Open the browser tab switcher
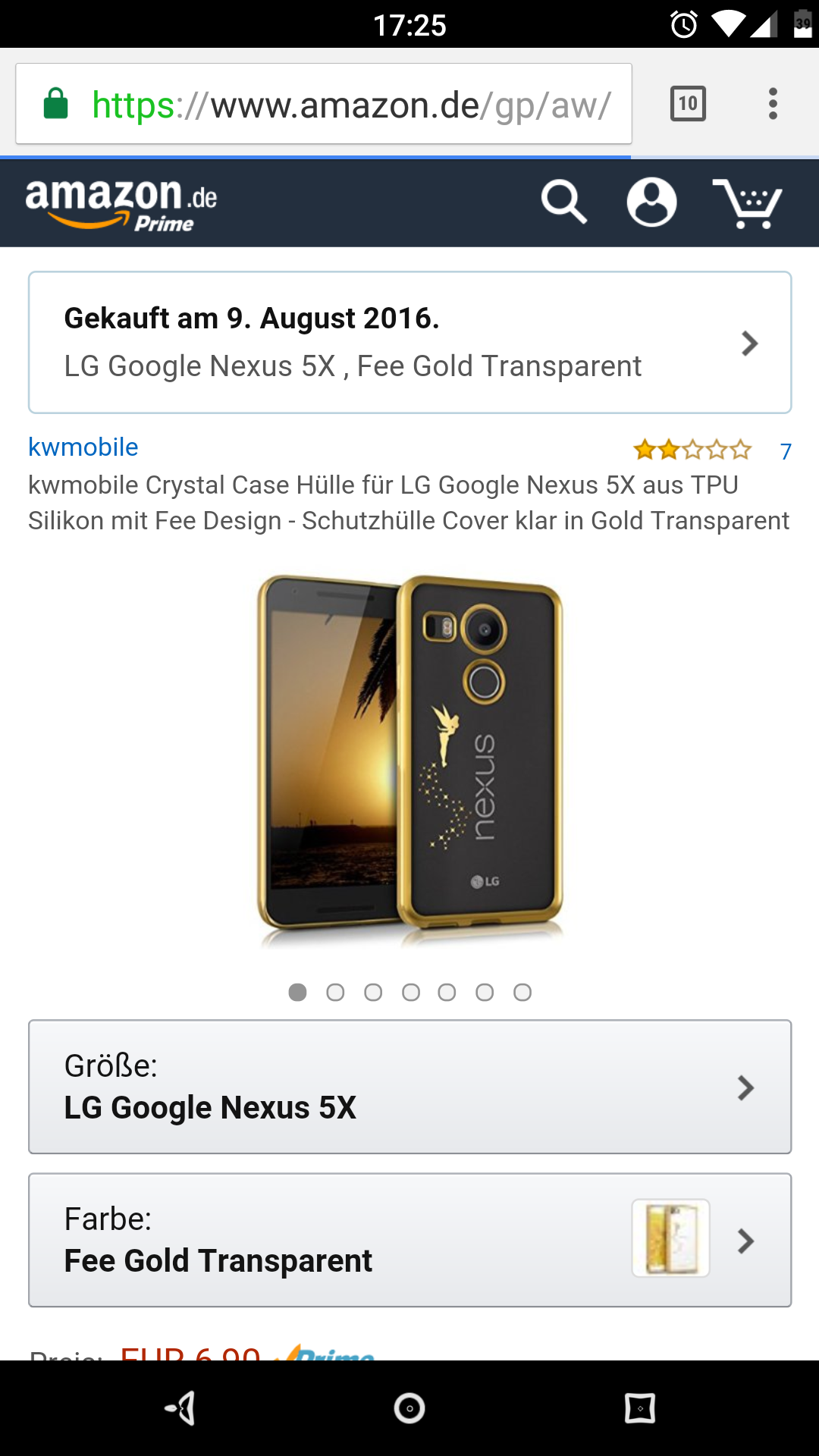This screenshot has width=819, height=1456. 688,104
